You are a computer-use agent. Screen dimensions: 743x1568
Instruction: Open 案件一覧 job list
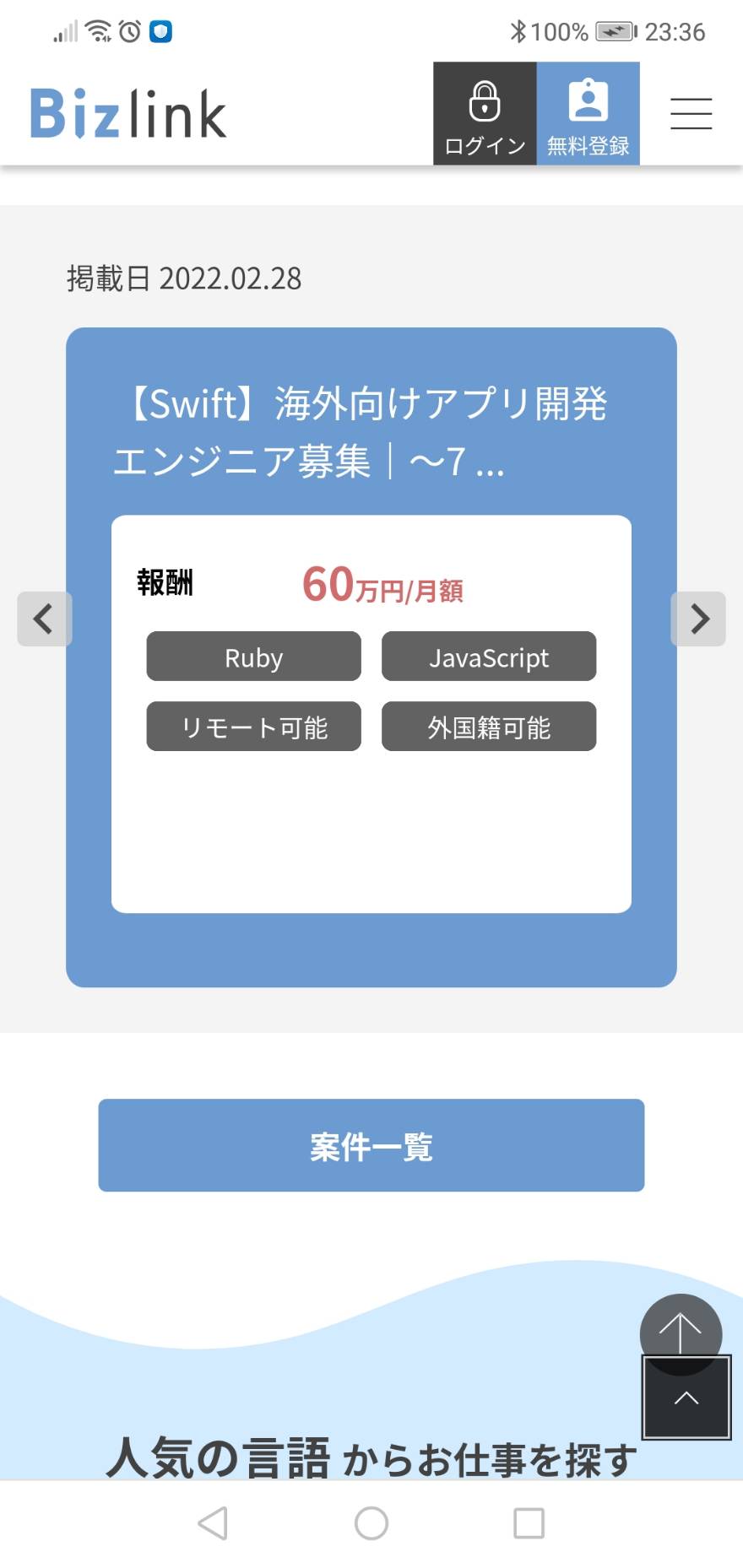[371, 1145]
